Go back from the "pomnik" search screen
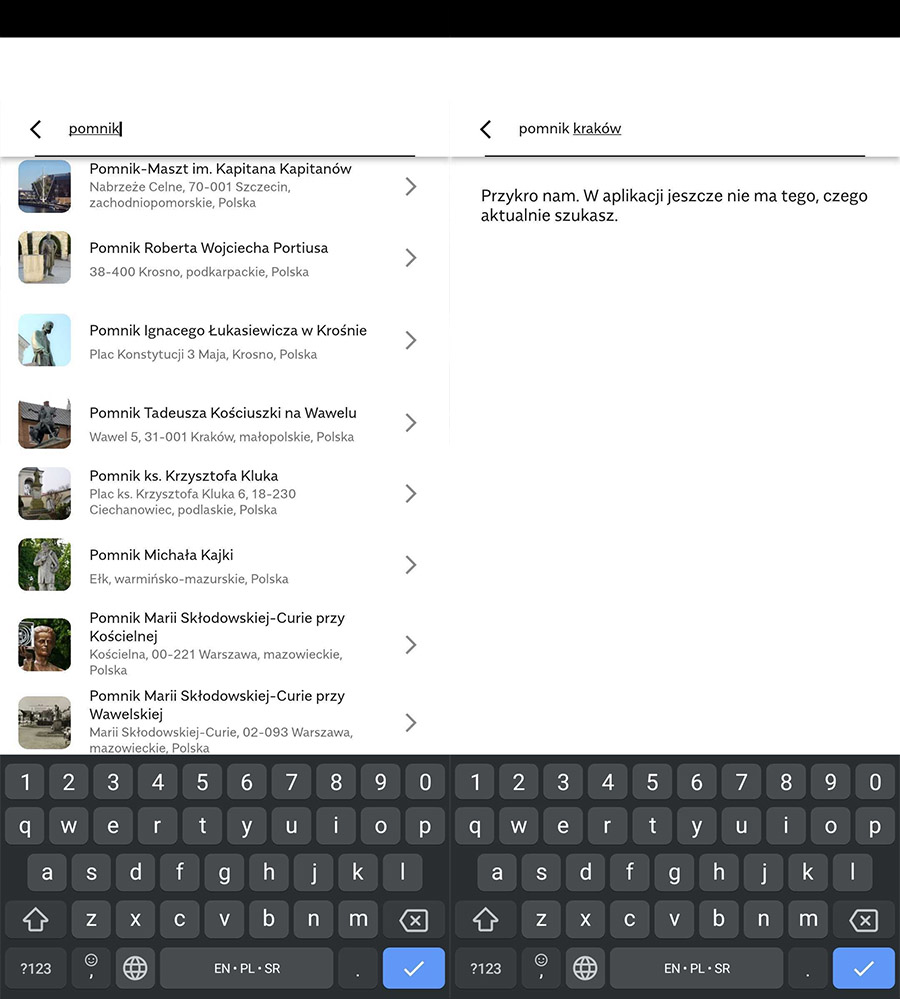 [x=35, y=129]
